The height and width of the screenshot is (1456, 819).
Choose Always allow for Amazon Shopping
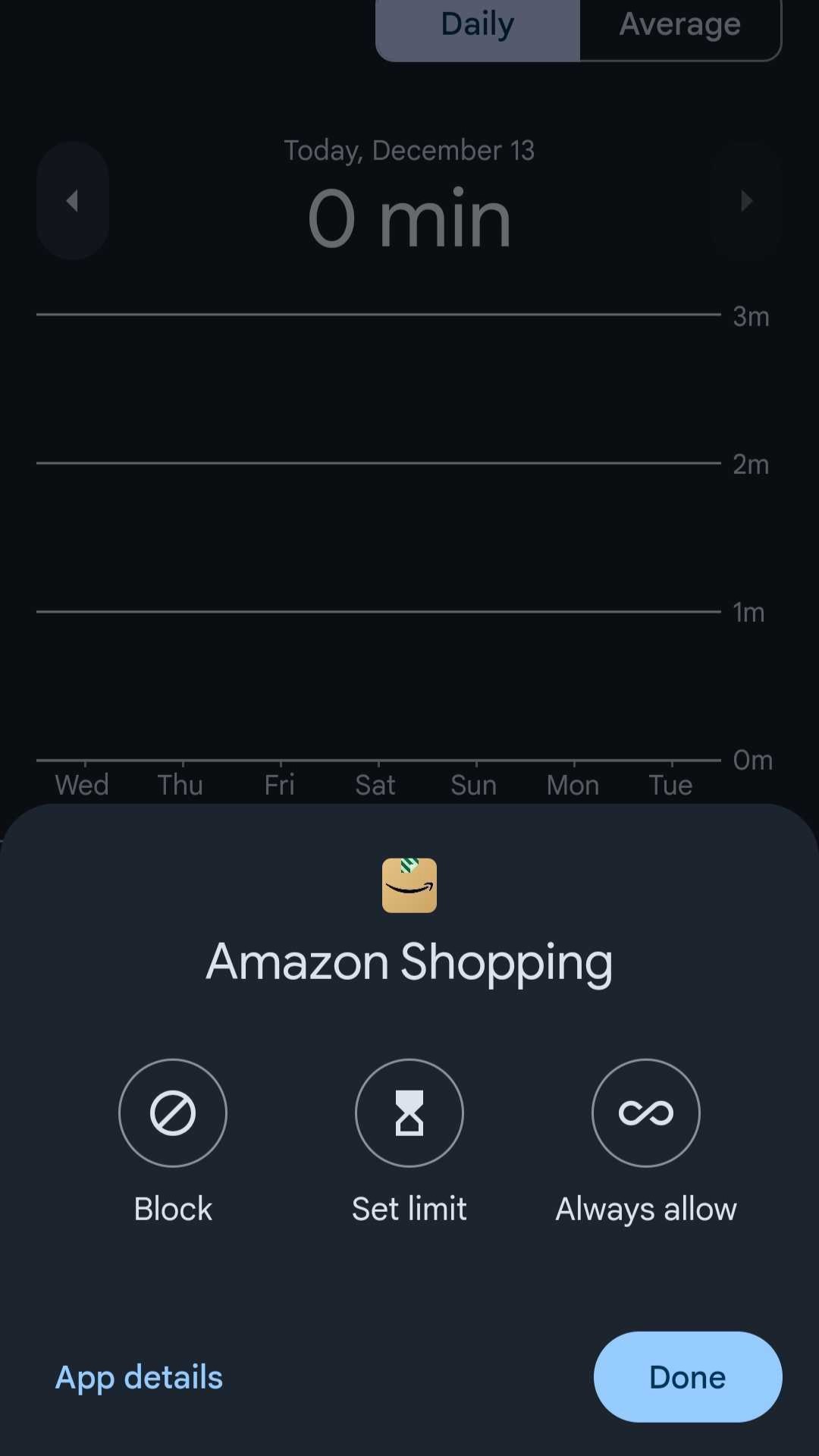tap(645, 1113)
